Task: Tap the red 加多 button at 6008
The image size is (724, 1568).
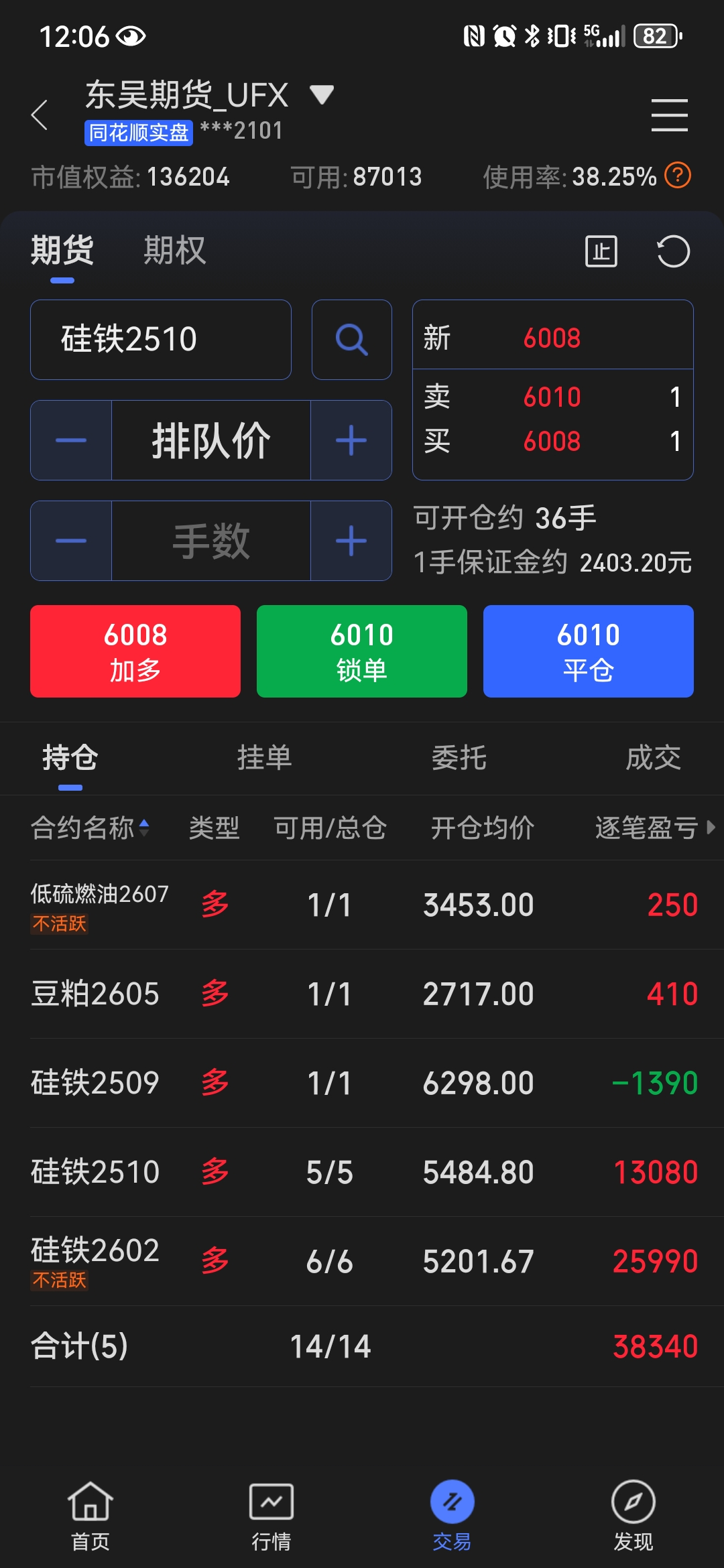Action: click(x=135, y=651)
